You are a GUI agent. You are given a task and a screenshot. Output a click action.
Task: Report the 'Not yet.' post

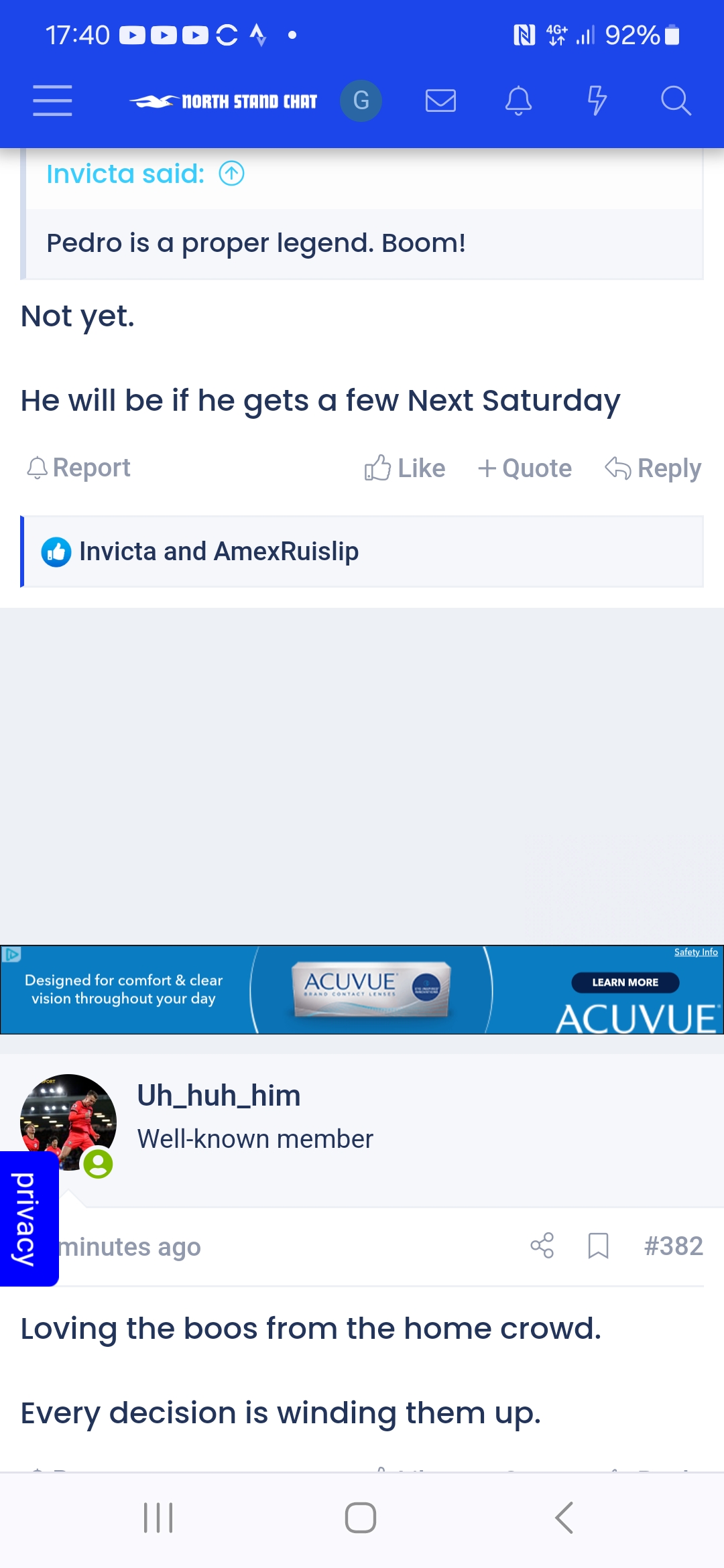(79, 468)
